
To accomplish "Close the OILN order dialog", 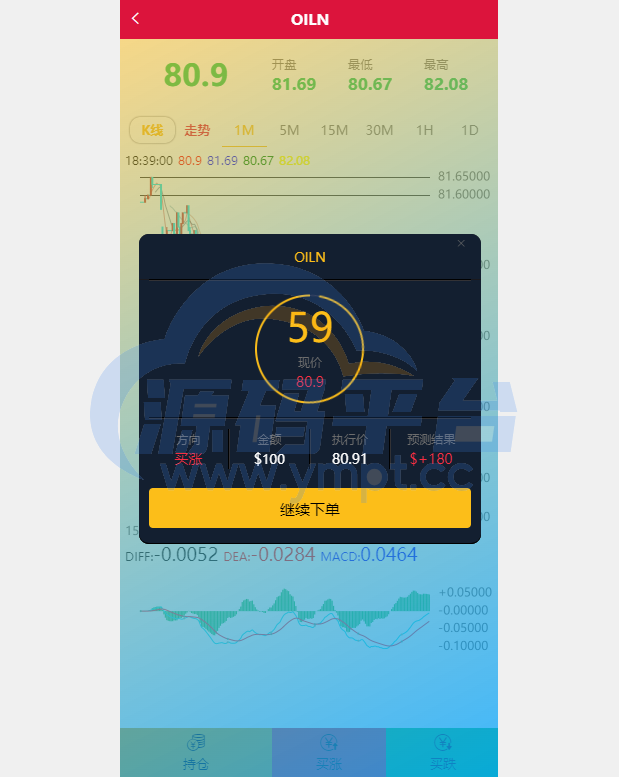I will click(461, 243).
